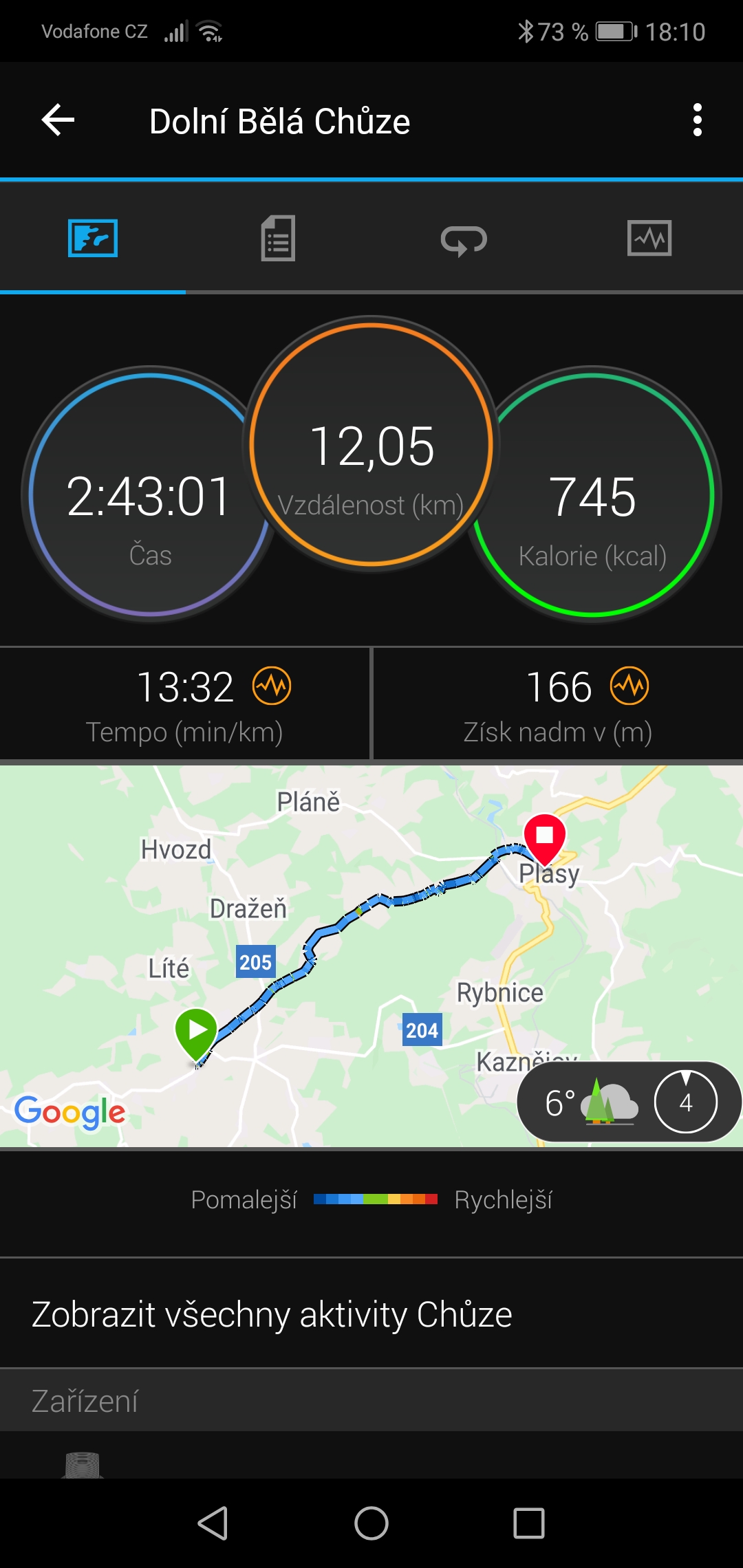The width and height of the screenshot is (743, 1568).
Task: Open elevation chart icon next to 166
Action: click(x=629, y=686)
